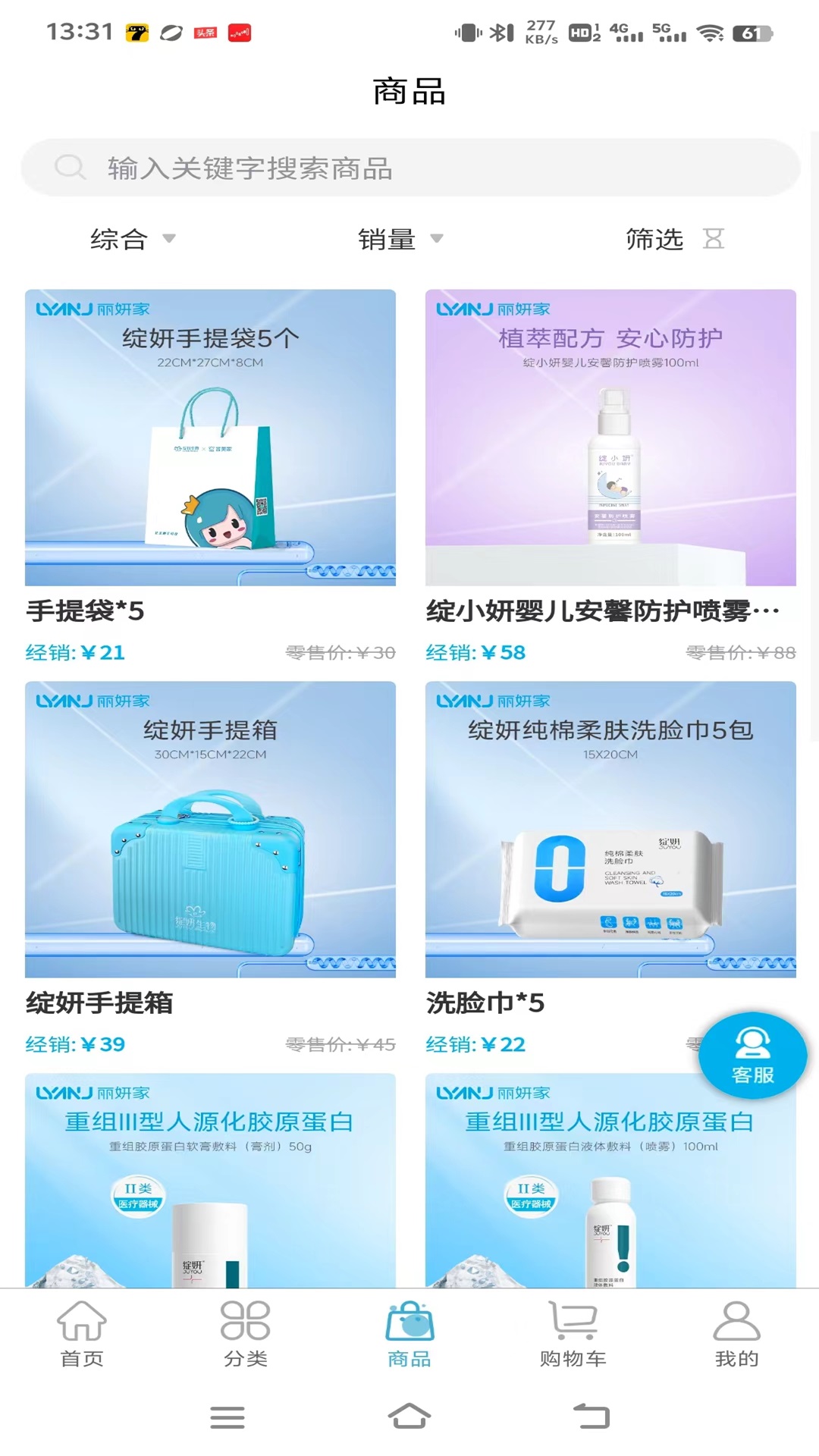
Task: Collapse the 综合 dropdown chevron
Action: (x=170, y=240)
